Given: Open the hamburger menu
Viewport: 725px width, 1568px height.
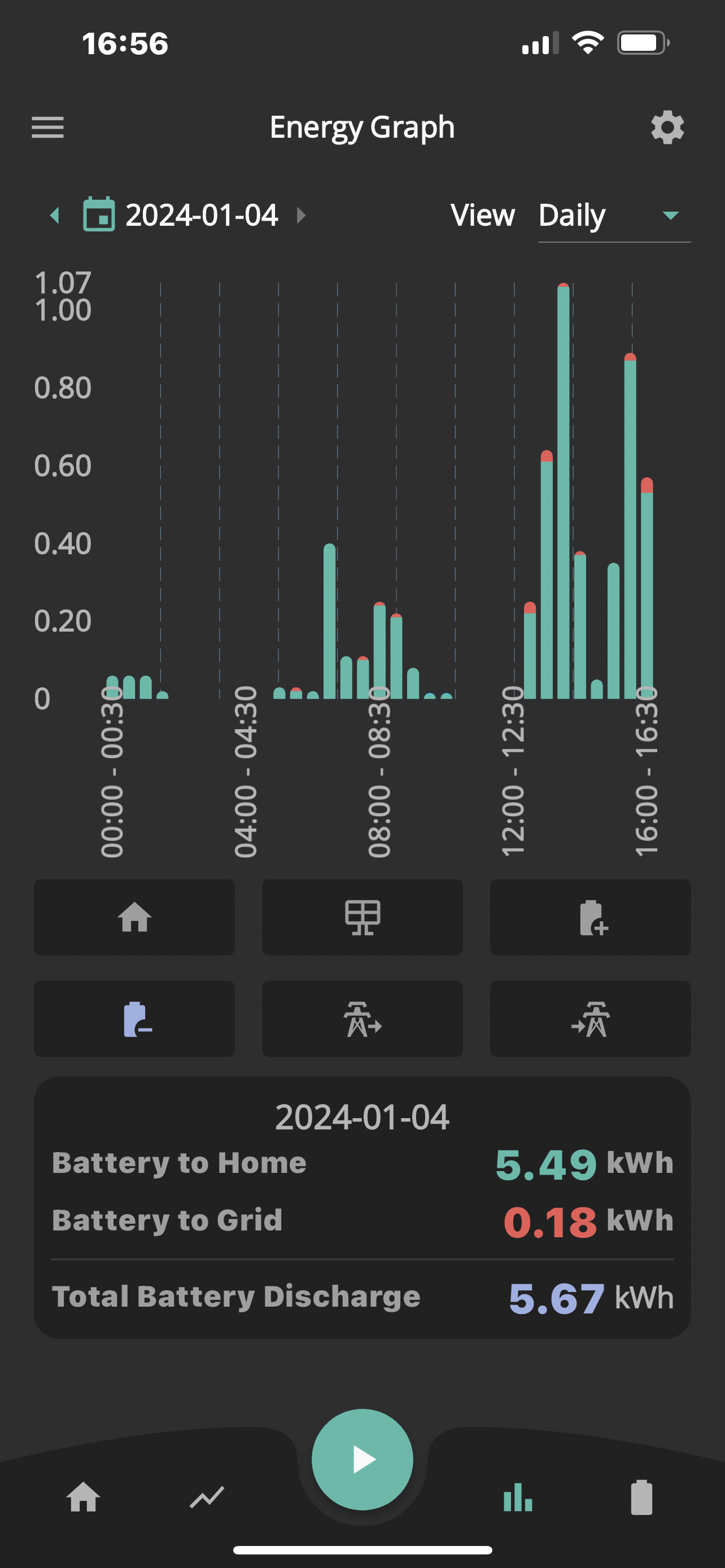Looking at the screenshot, I should (x=47, y=127).
